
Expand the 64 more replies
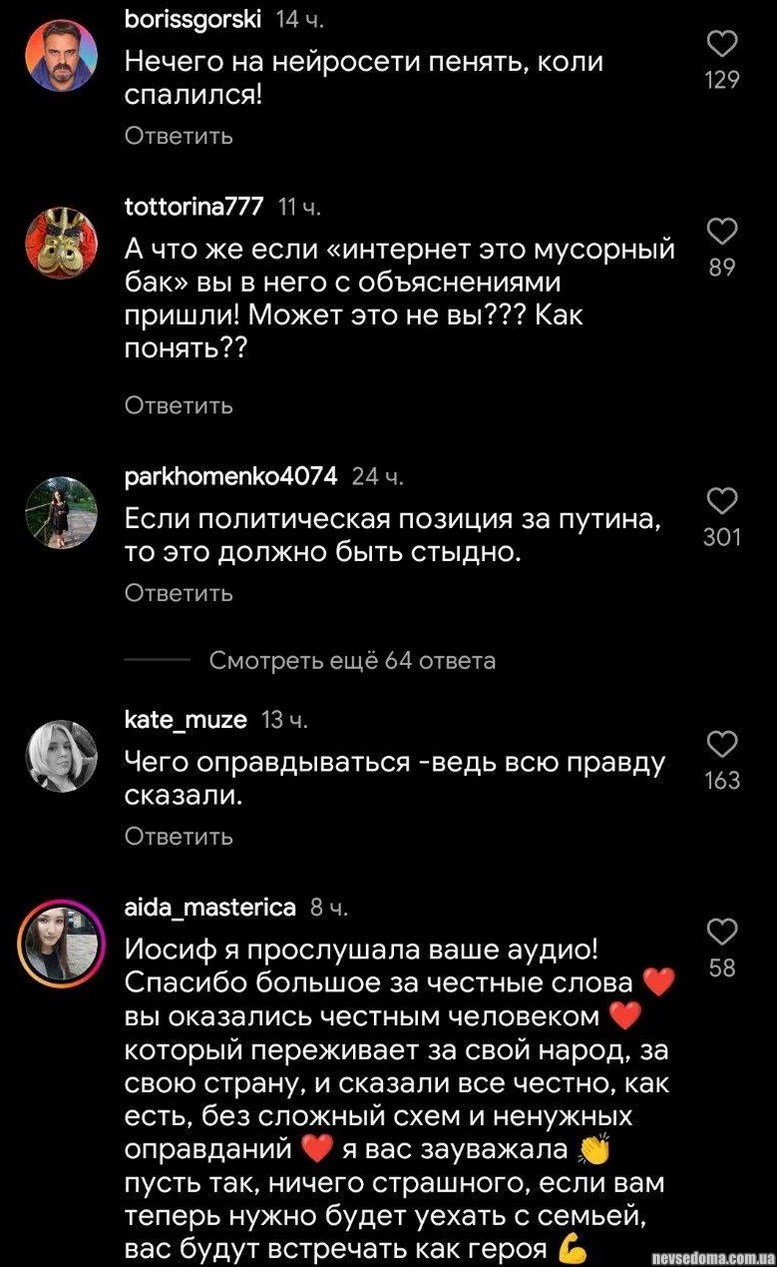click(352, 661)
